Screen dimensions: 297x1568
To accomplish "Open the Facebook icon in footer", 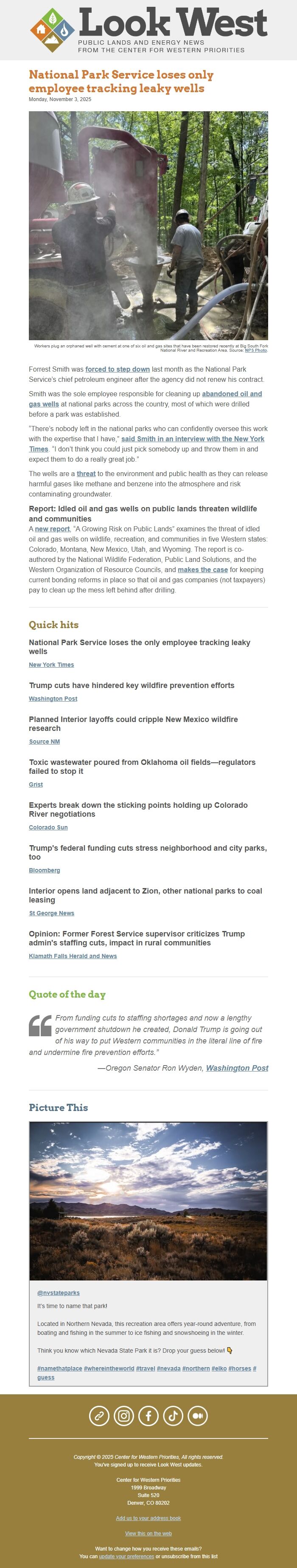I will (148, 1416).
